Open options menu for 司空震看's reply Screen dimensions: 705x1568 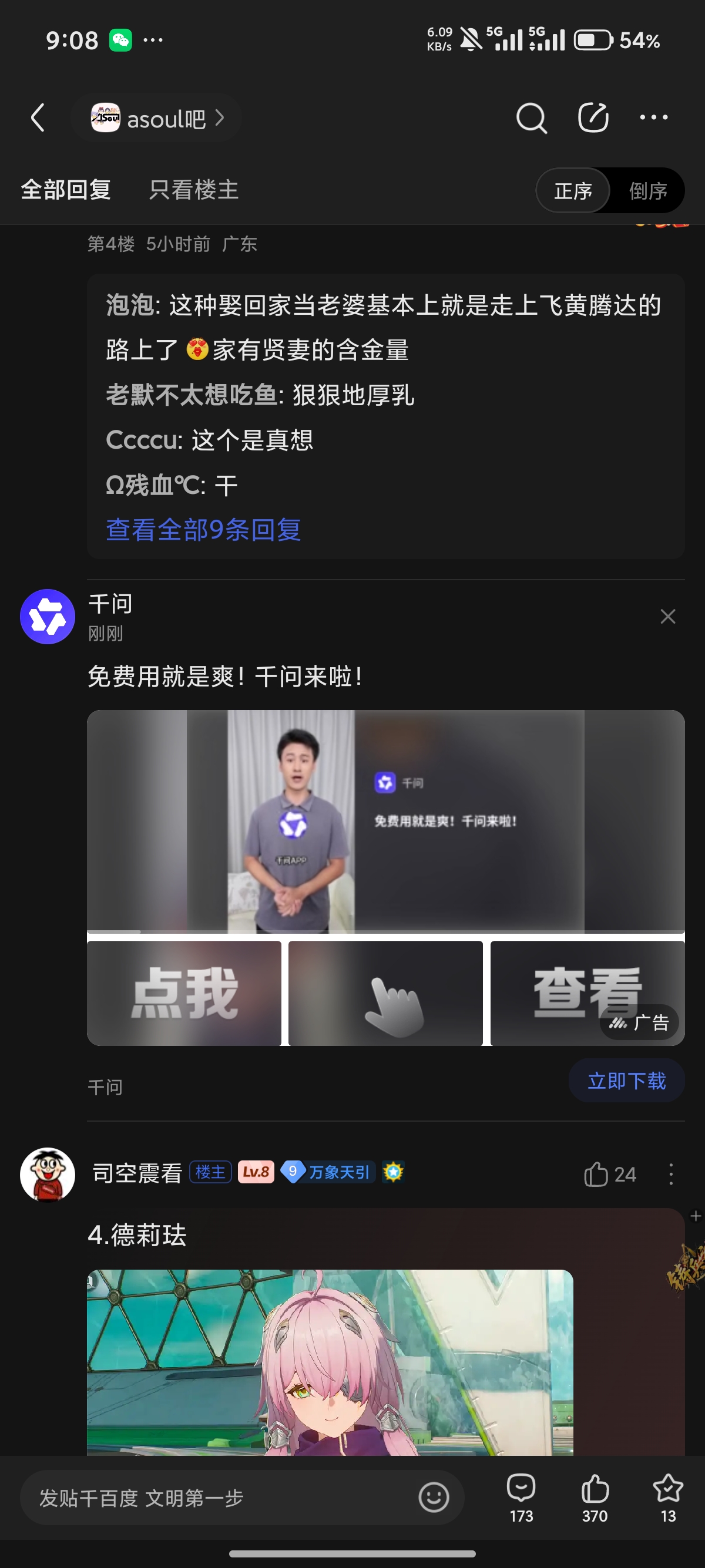tap(671, 1174)
